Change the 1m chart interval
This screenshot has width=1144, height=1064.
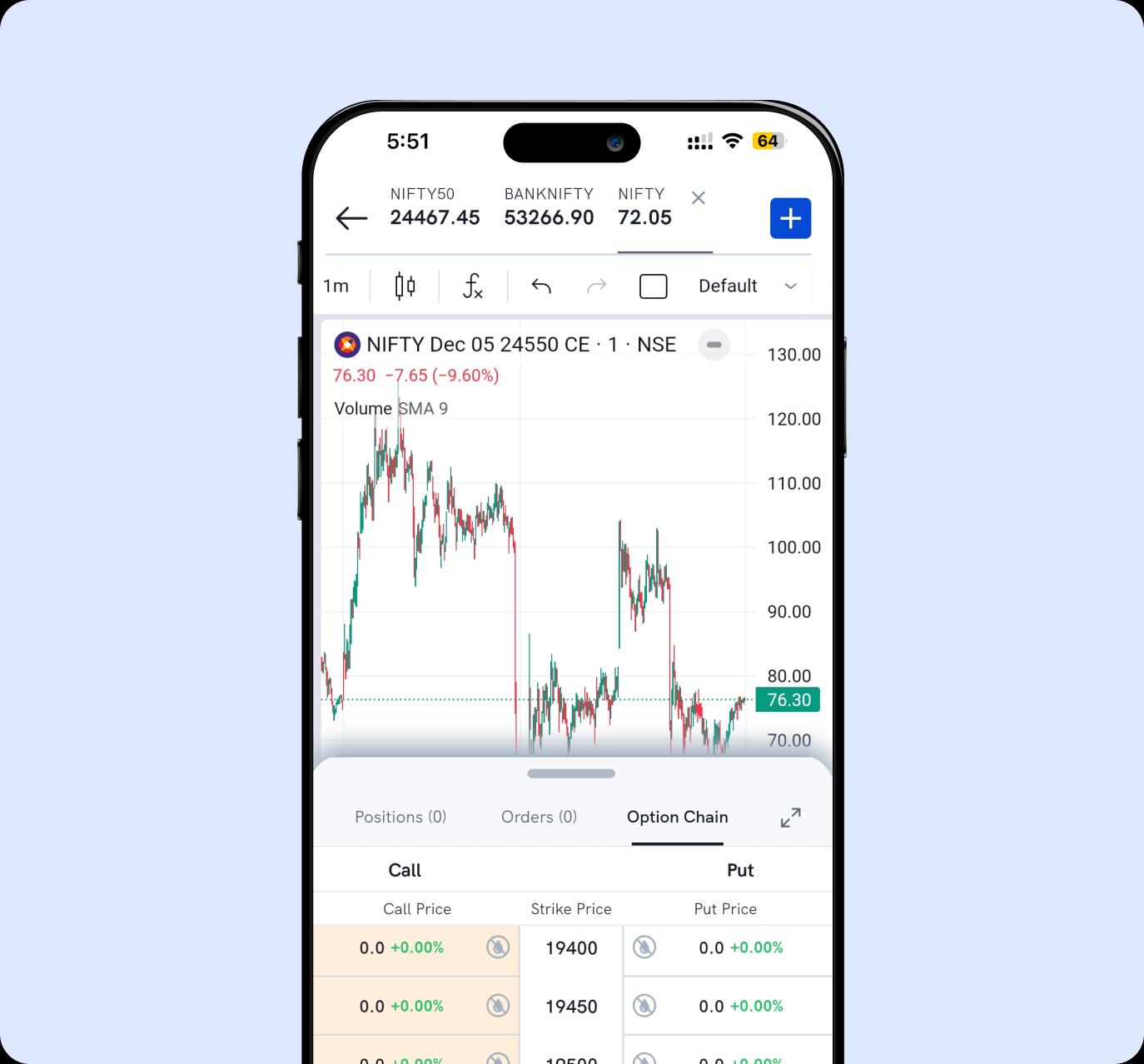tap(336, 286)
